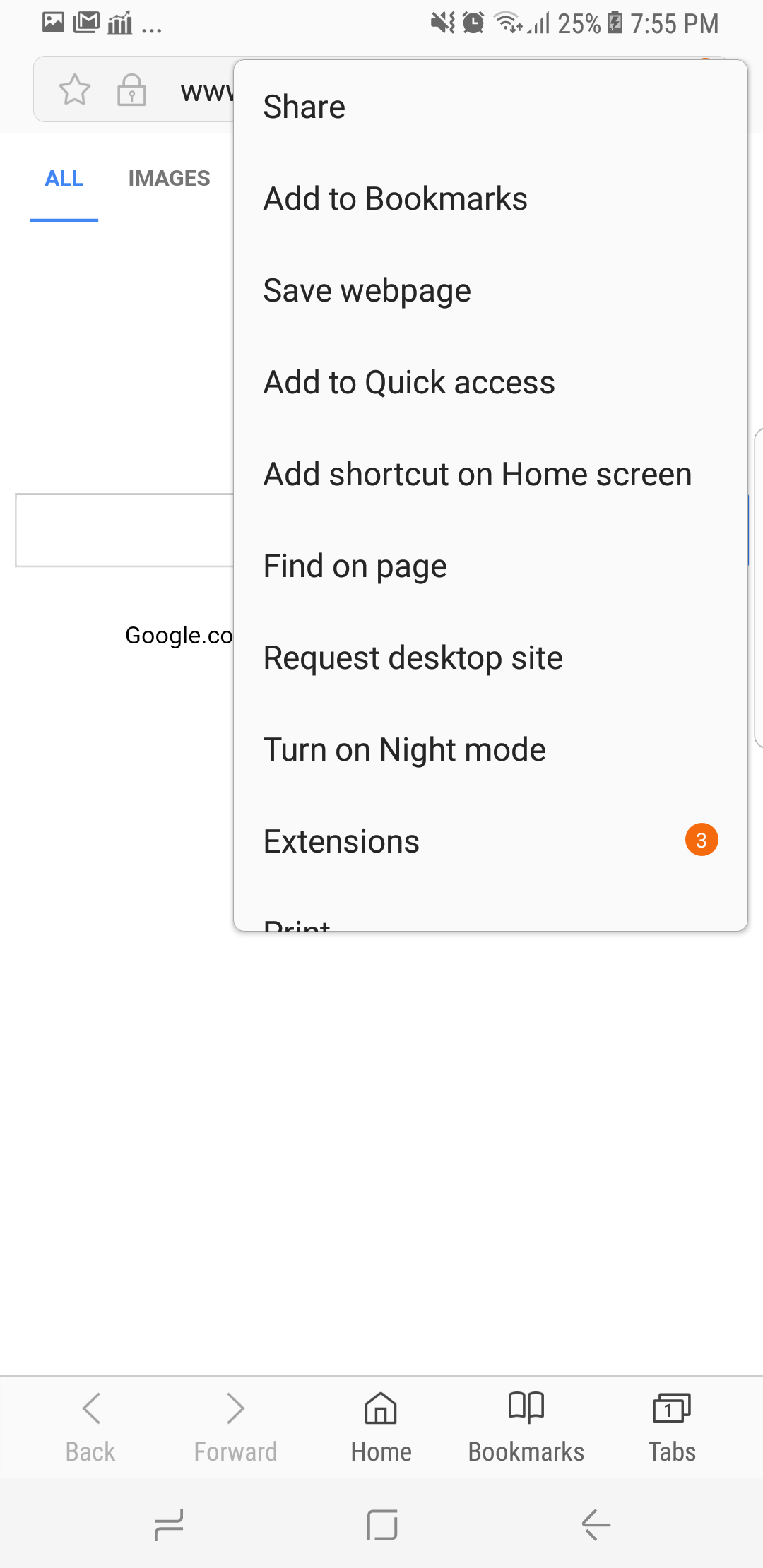Tap the system back navigation button

(596, 1524)
